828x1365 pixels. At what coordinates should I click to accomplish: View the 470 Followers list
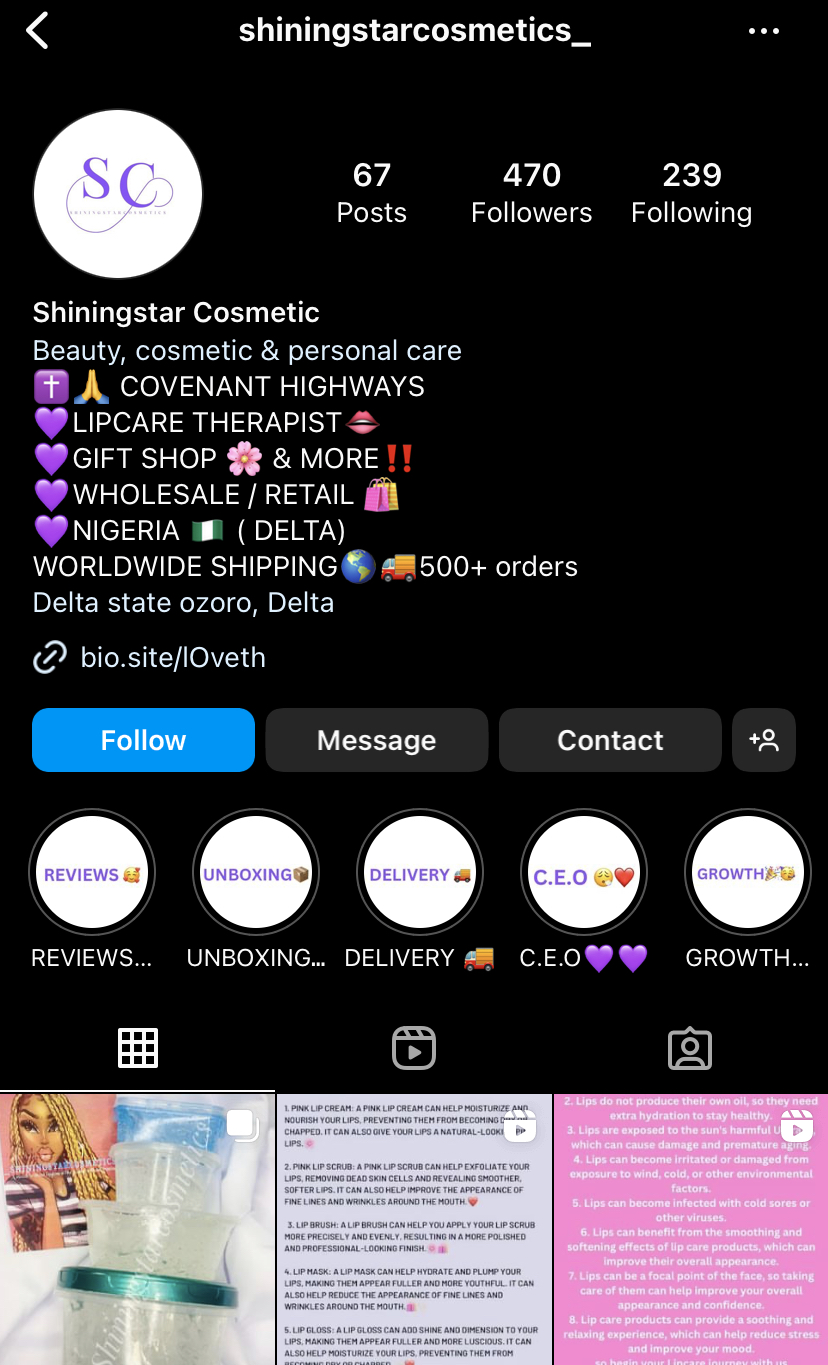[531, 192]
